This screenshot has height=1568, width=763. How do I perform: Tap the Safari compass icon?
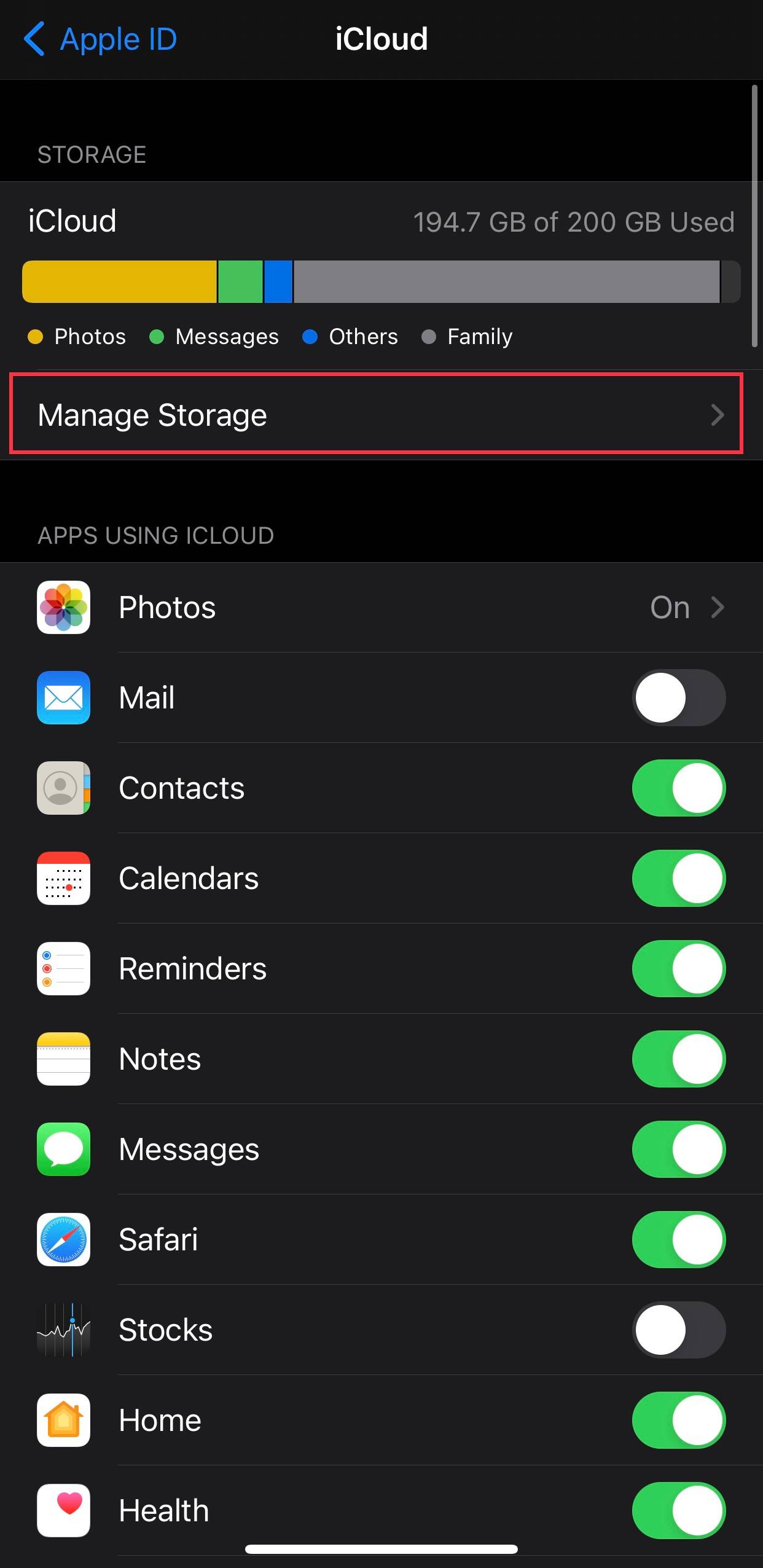click(x=63, y=1239)
